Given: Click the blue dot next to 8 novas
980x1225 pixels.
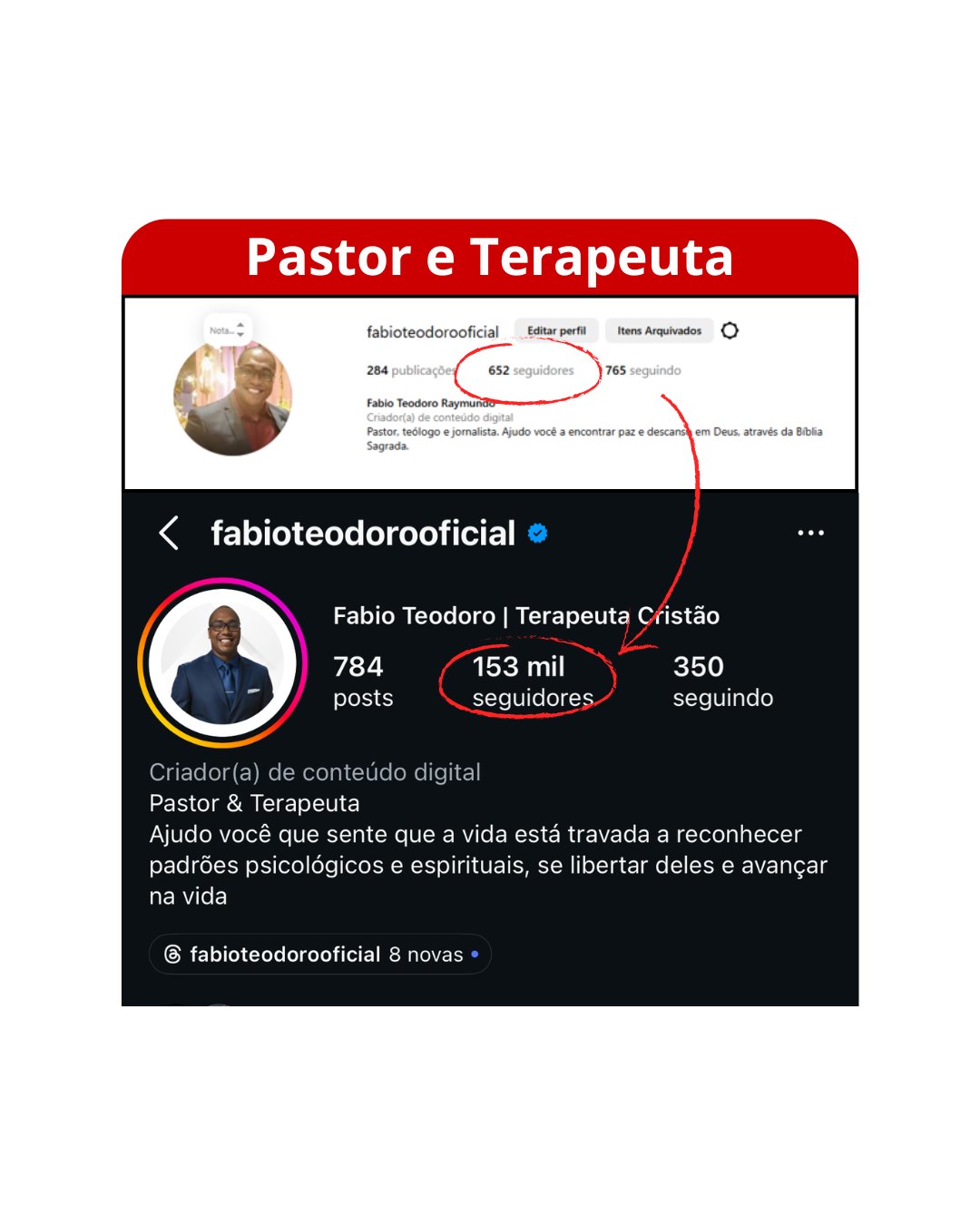Looking at the screenshot, I should 474,954.
